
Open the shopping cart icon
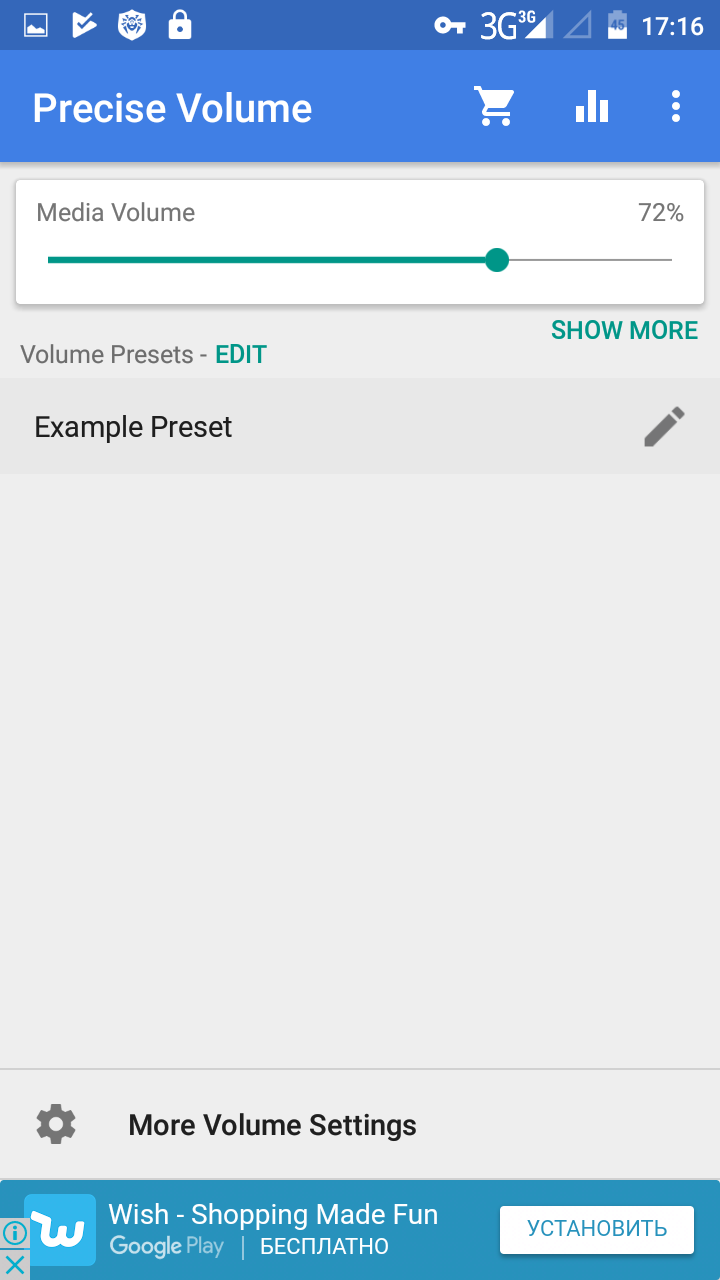pos(494,106)
